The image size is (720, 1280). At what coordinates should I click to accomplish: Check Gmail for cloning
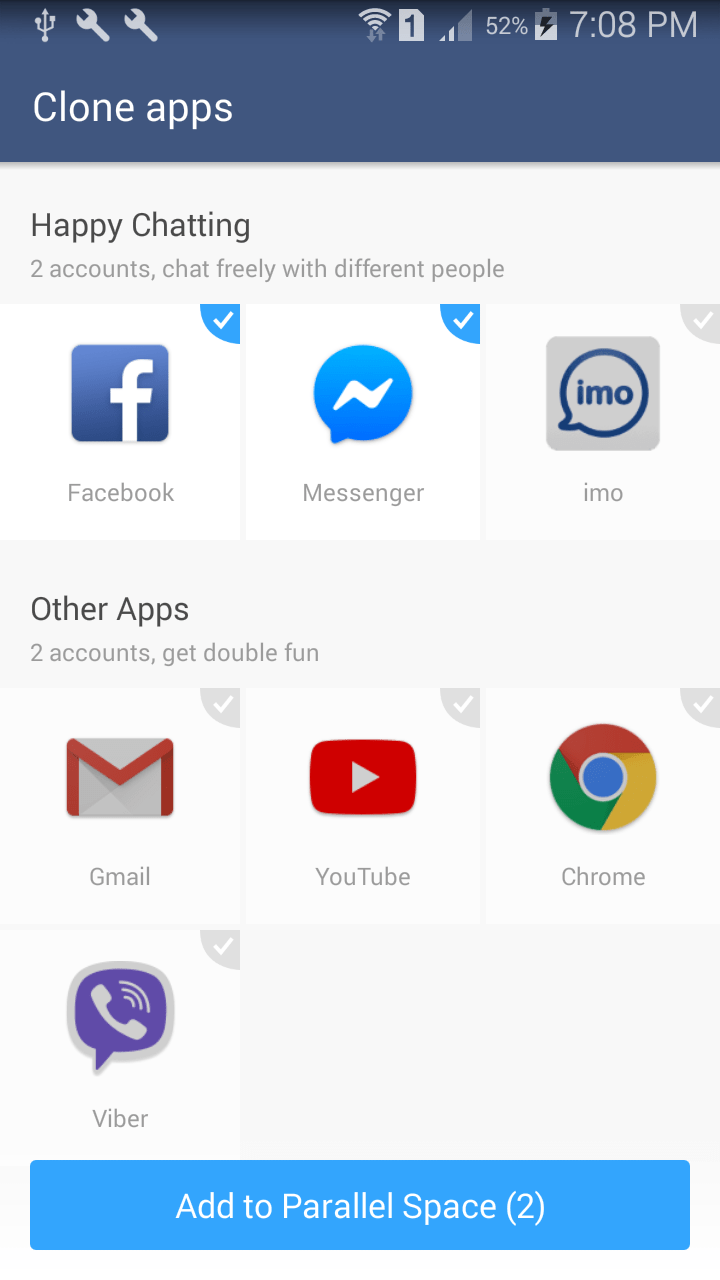(222, 706)
